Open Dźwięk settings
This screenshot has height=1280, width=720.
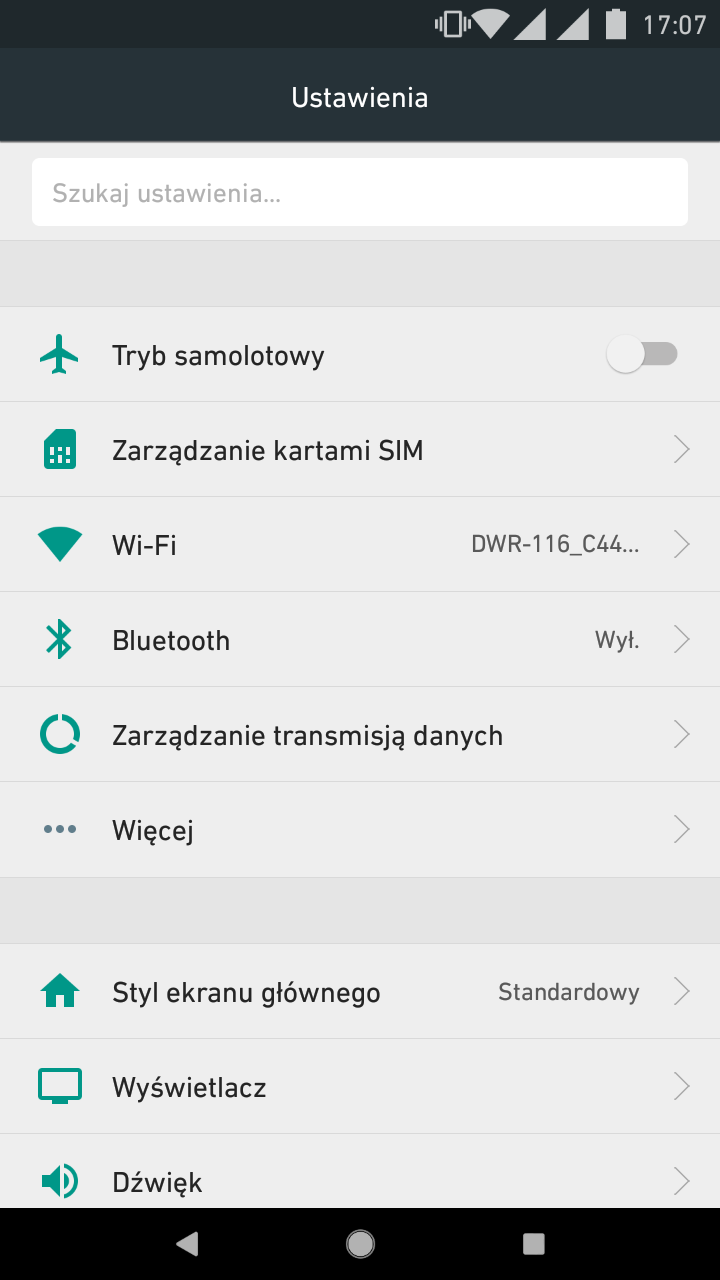click(x=360, y=1180)
